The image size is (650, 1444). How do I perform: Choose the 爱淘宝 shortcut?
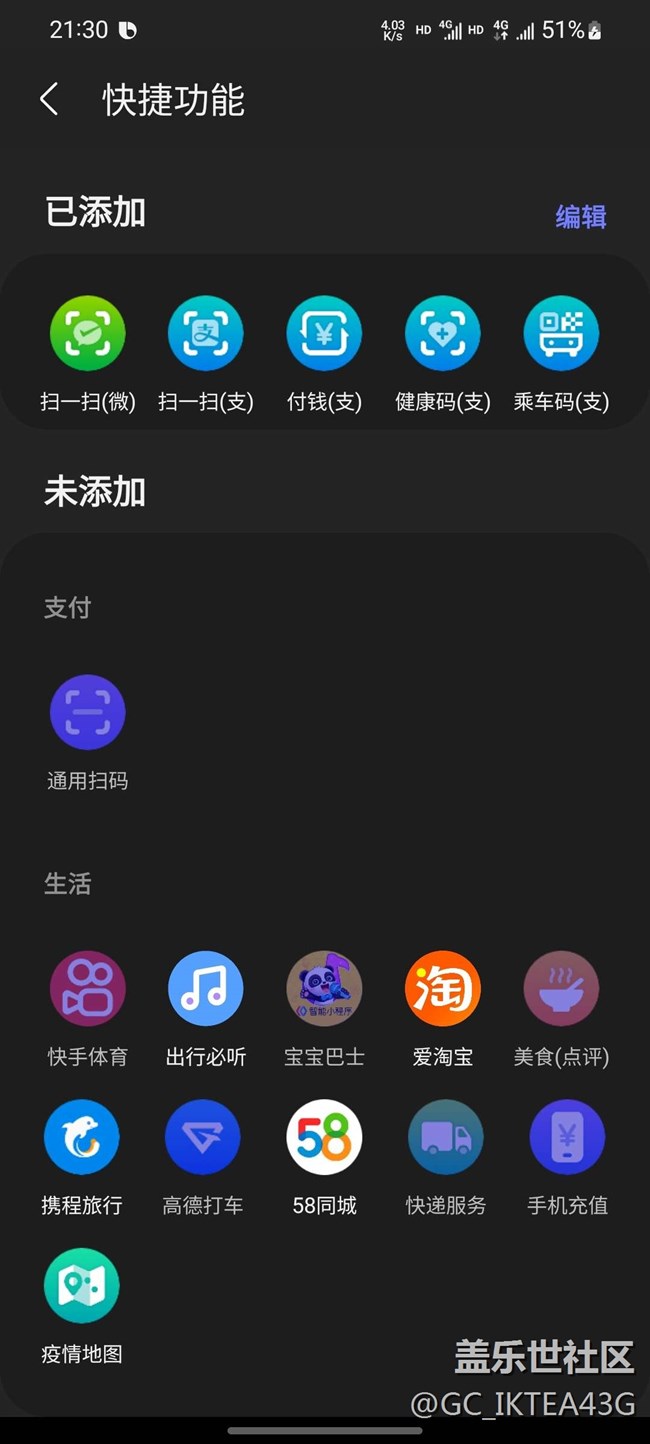443,989
